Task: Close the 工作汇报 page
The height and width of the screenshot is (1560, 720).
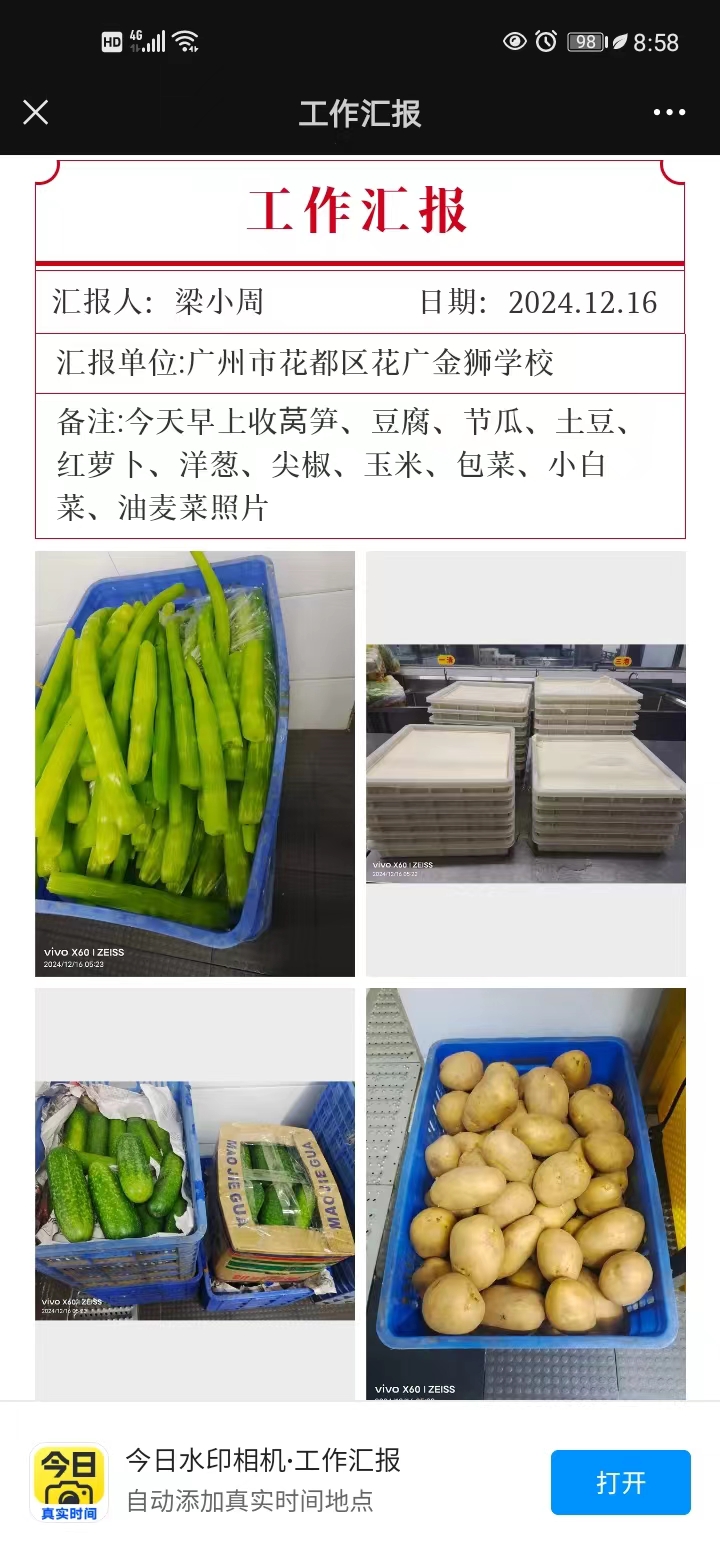Action: tap(36, 112)
